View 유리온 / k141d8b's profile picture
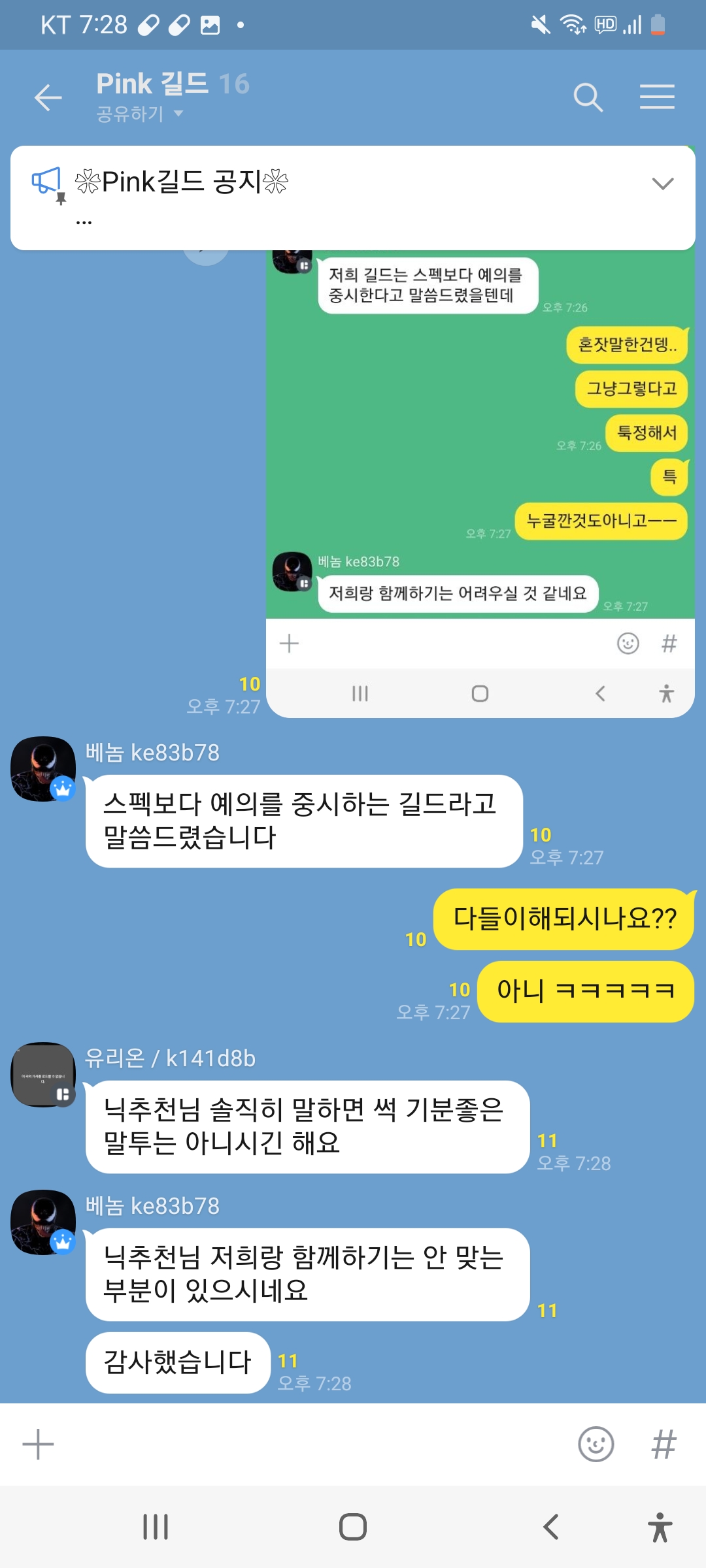The width and height of the screenshot is (706, 1568). click(43, 1075)
